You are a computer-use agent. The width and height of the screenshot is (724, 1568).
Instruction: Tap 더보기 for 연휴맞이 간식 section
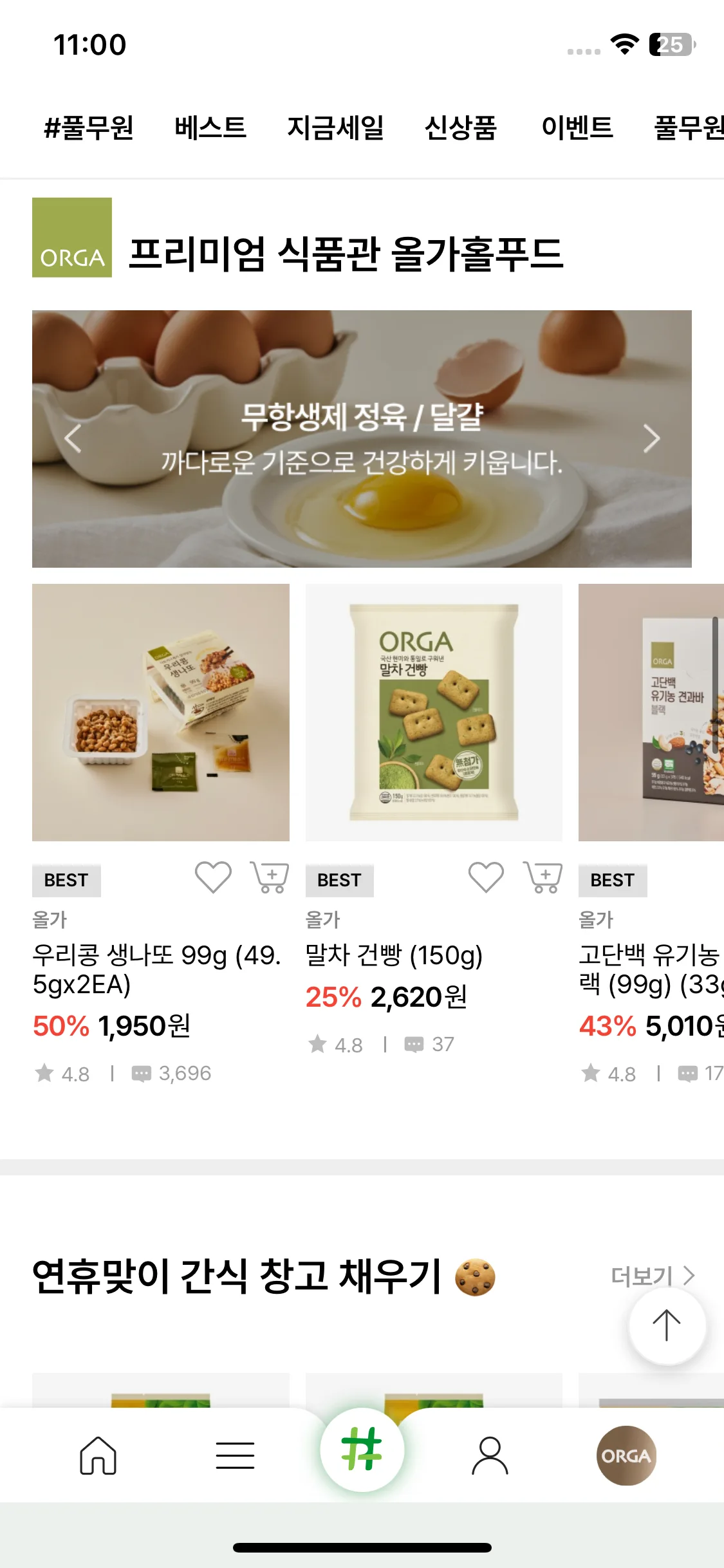652,1275
